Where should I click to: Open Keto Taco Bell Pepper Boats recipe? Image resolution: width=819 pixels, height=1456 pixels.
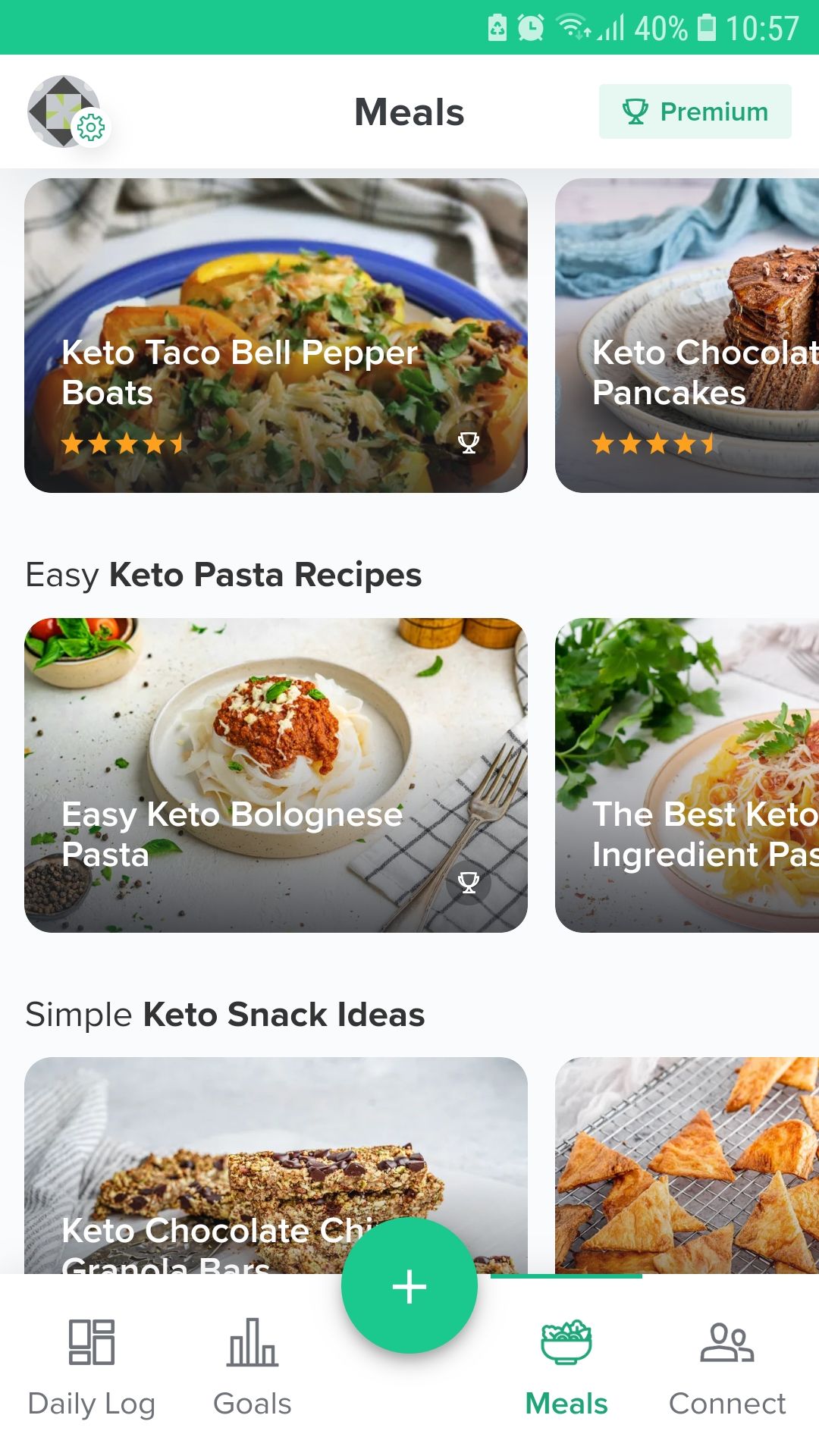(275, 335)
